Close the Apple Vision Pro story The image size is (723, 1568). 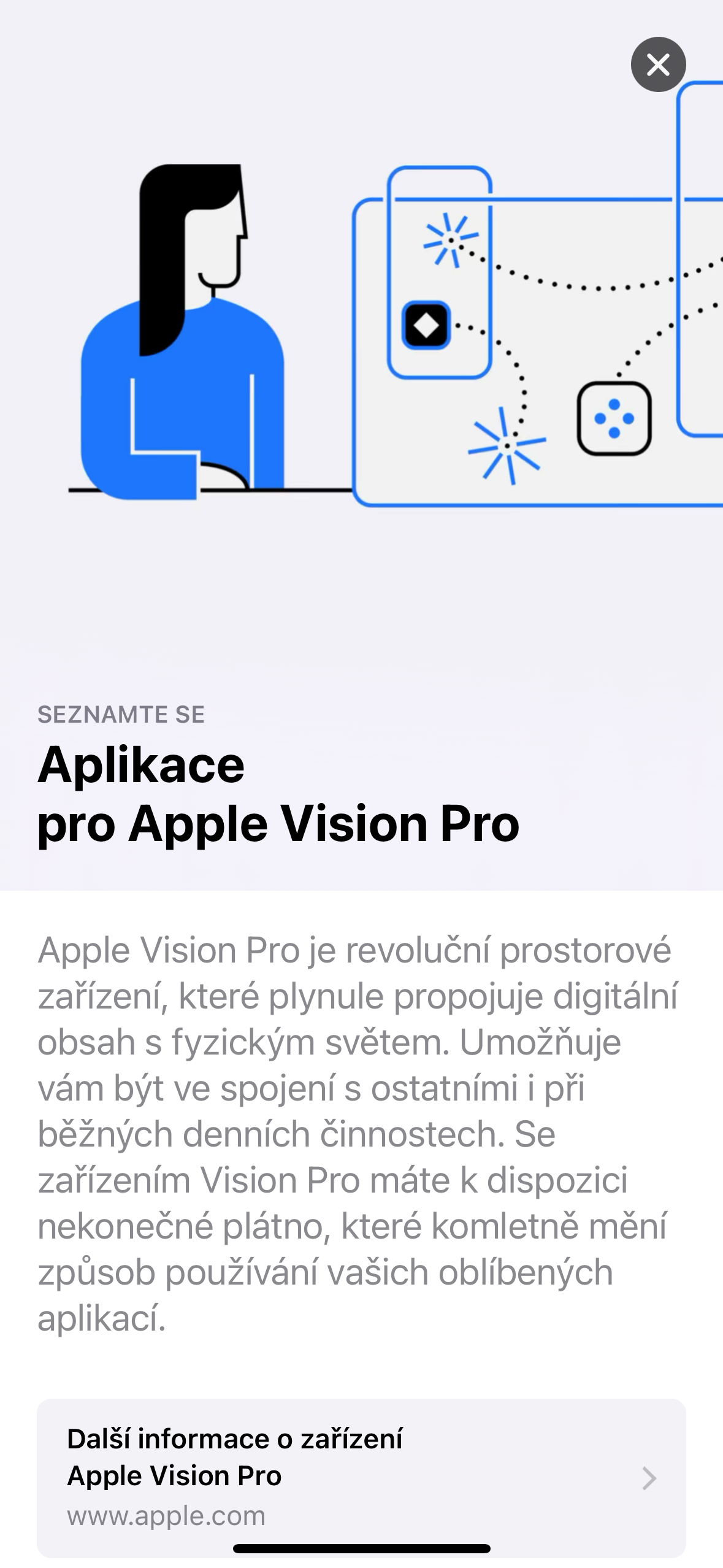[658, 64]
